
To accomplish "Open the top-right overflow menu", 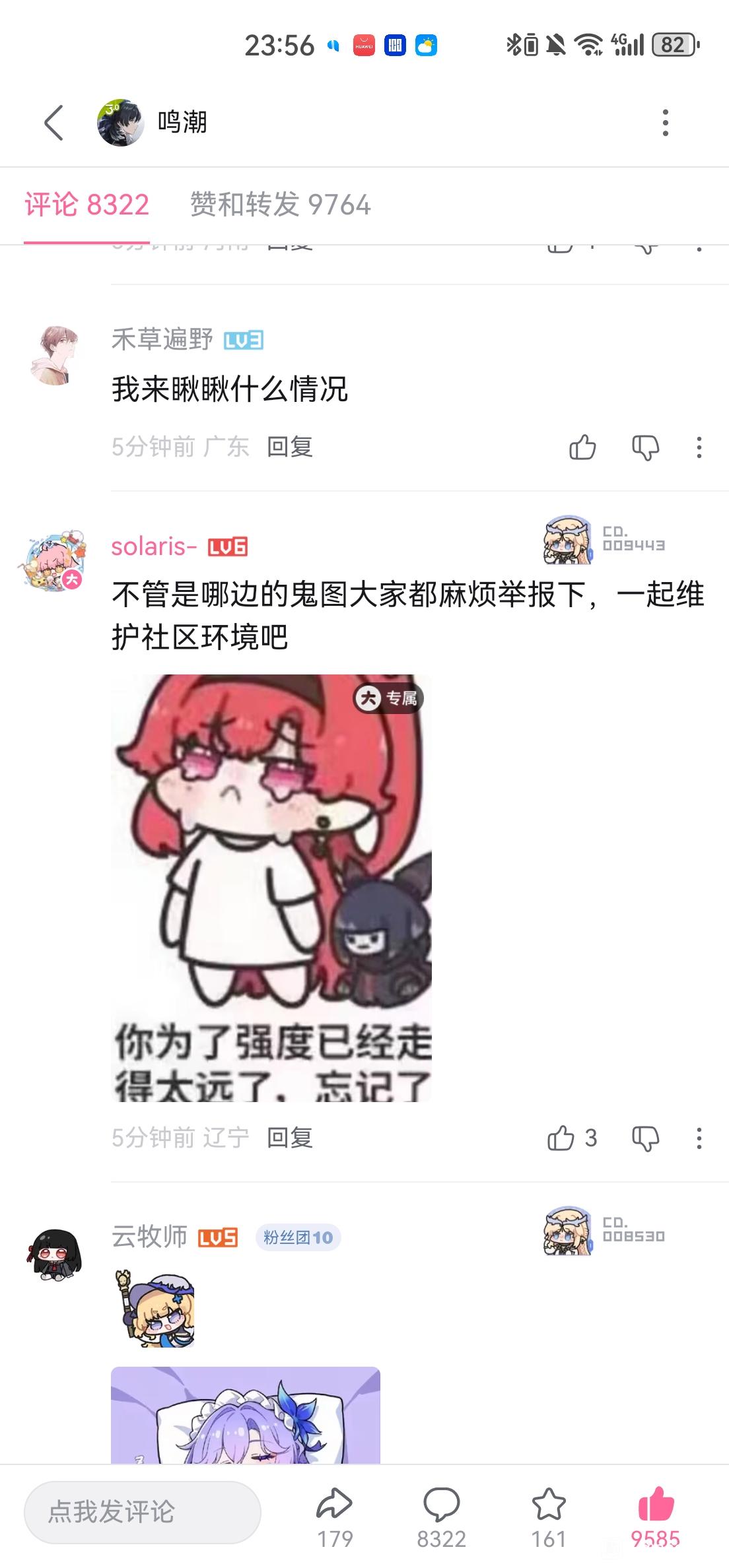I will 665,123.
